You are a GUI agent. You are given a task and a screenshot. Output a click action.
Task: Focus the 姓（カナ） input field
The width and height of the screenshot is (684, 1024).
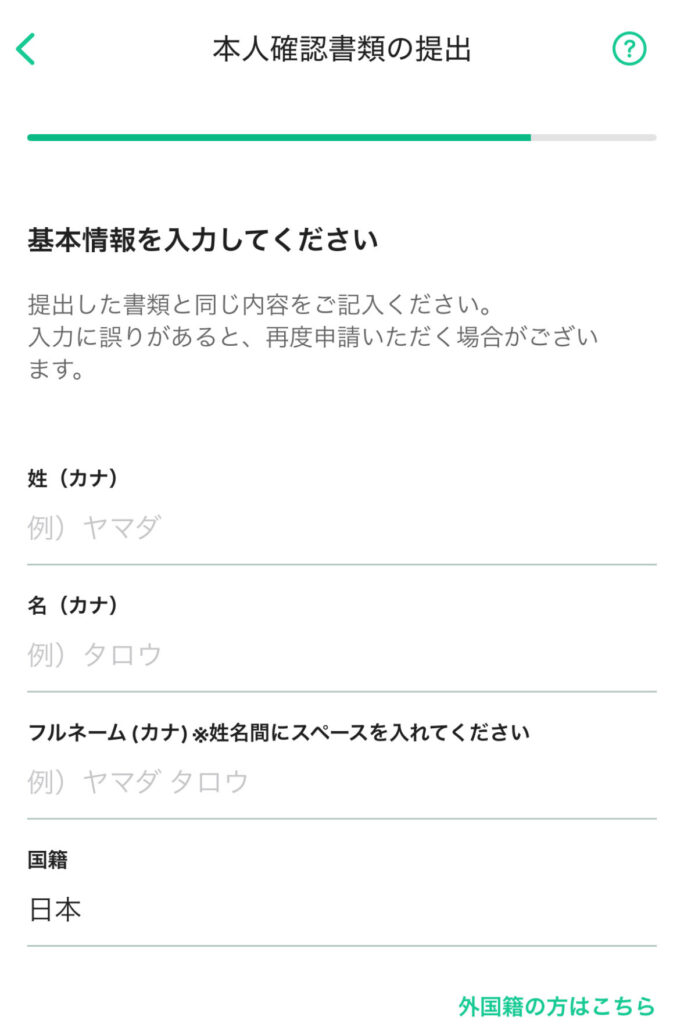340,527
